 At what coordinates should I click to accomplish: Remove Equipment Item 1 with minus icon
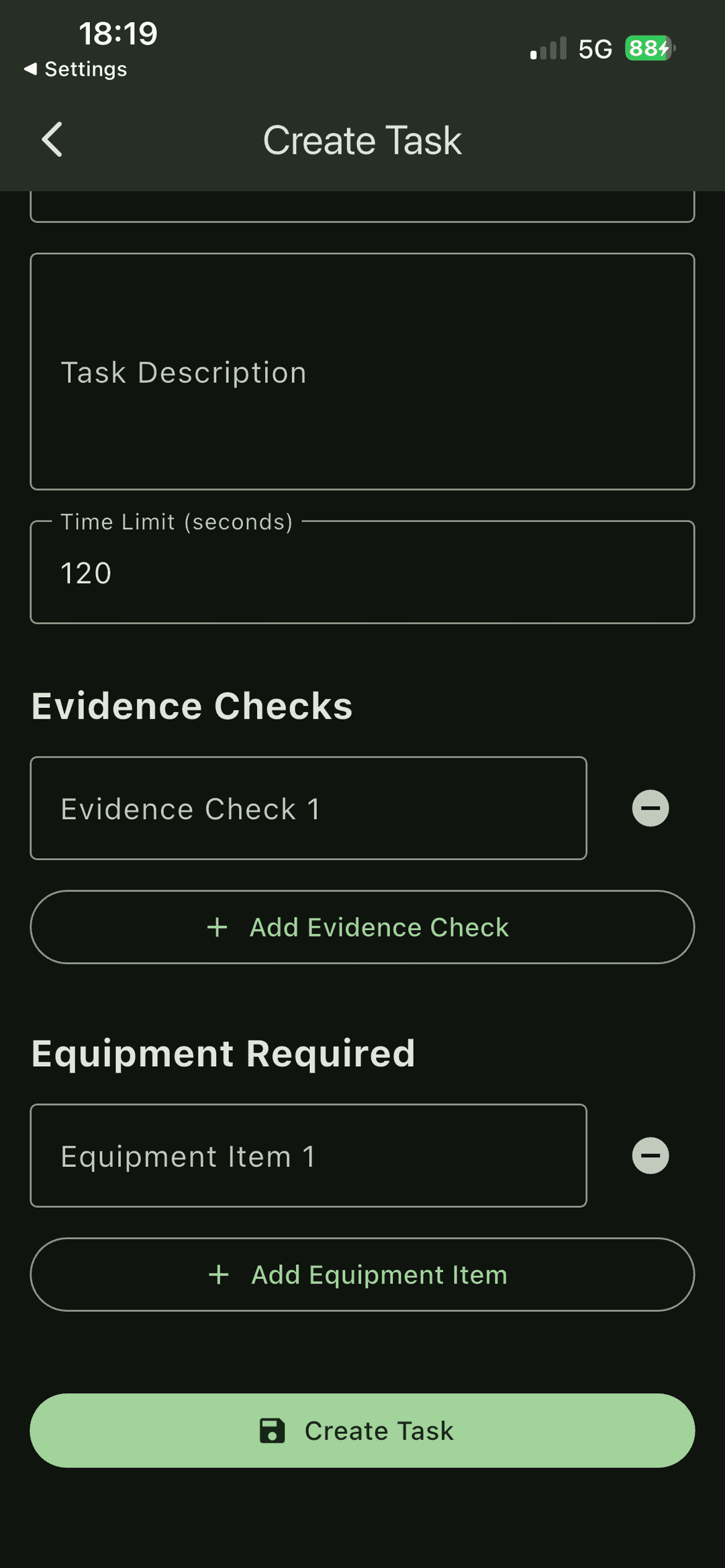(650, 1155)
